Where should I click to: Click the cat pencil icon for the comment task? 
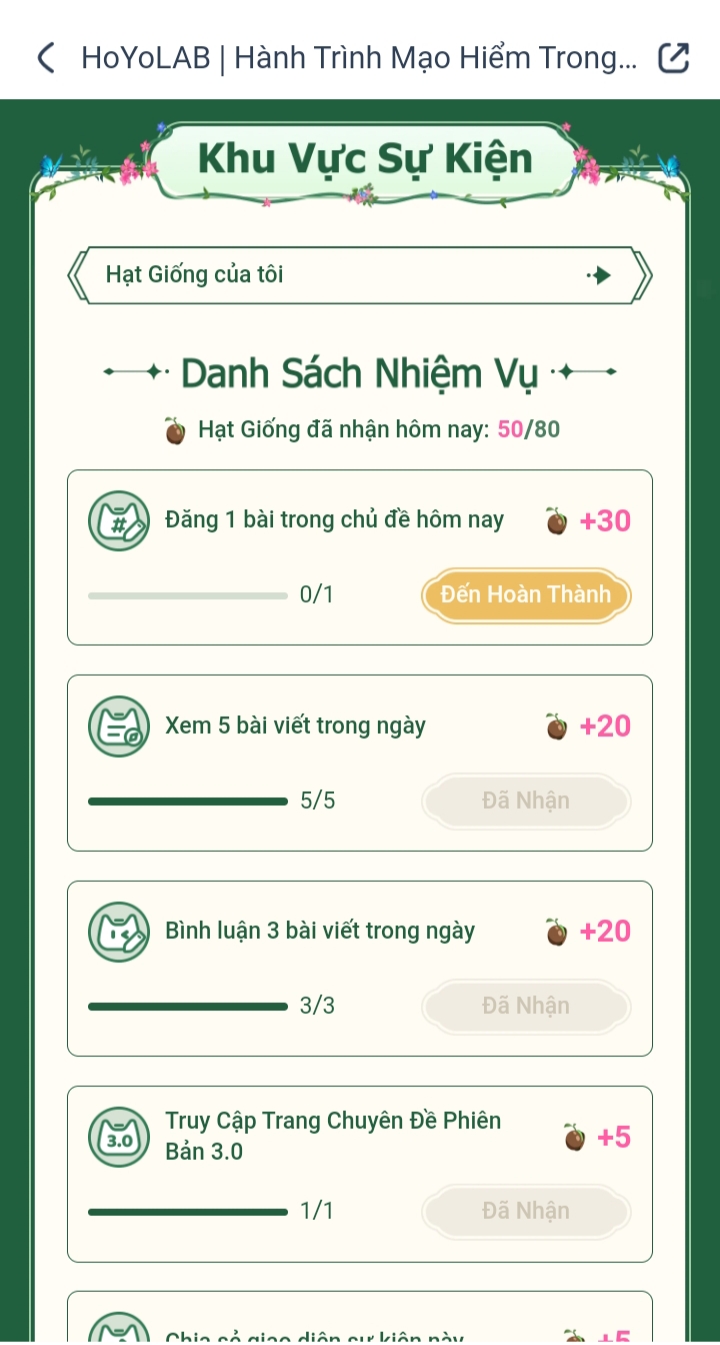coord(119,931)
